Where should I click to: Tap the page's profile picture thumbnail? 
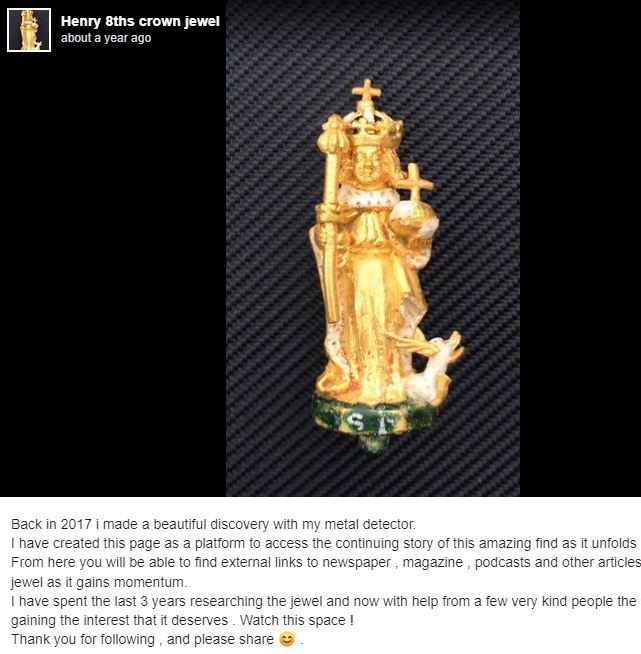click(29, 30)
